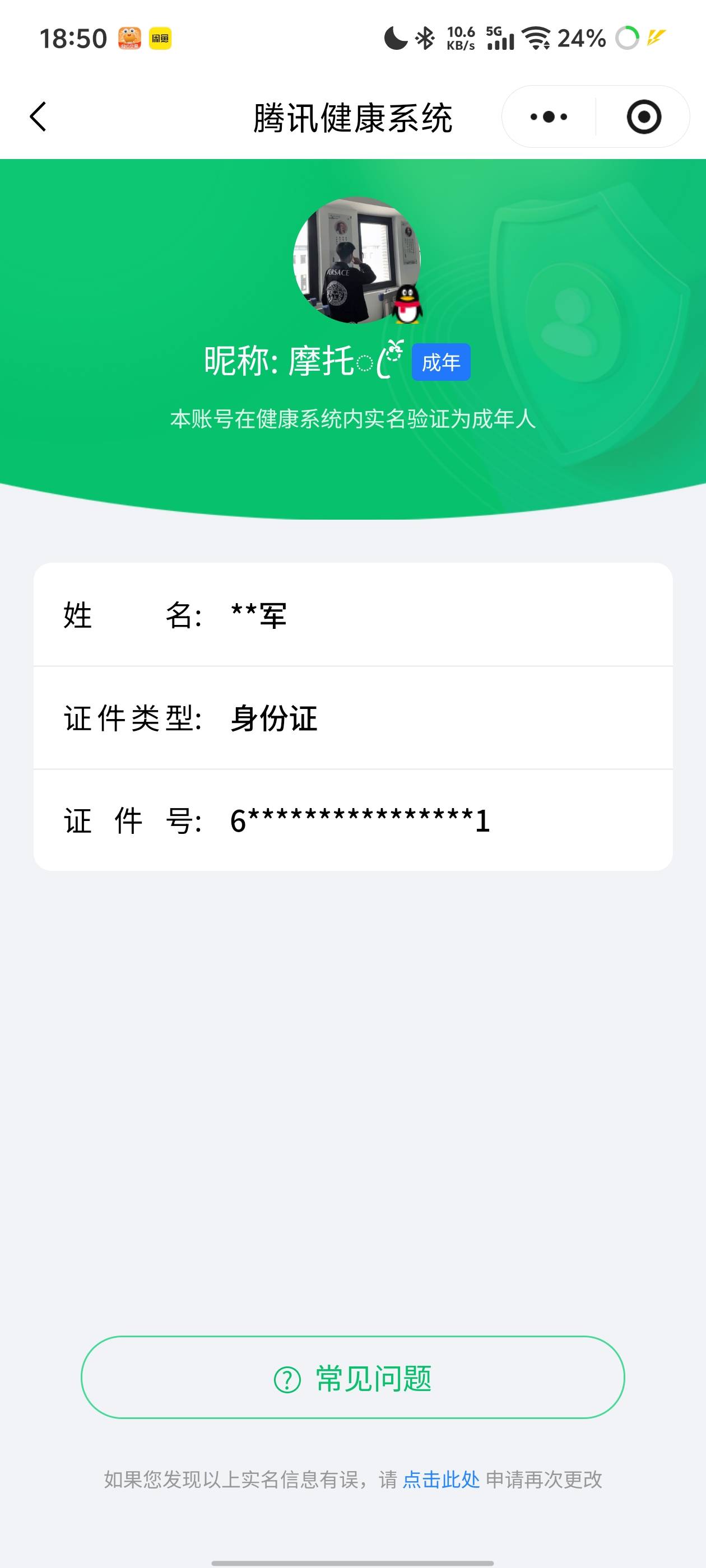Tap the yellow app icon in status bar
Viewport: 706px width, 1568px height.
tap(160, 38)
